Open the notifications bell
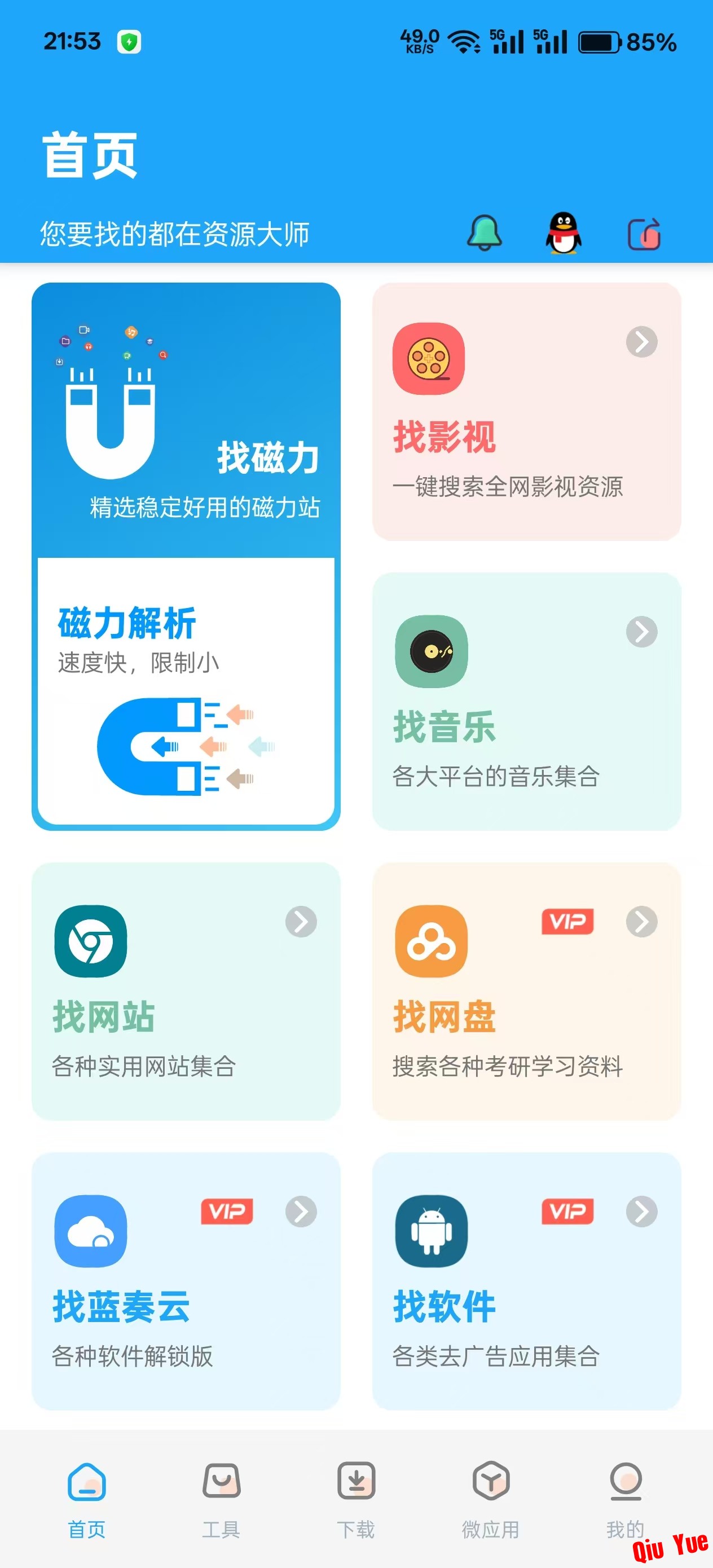Screen dimensions: 713x1568 click(x=484, y=232)
